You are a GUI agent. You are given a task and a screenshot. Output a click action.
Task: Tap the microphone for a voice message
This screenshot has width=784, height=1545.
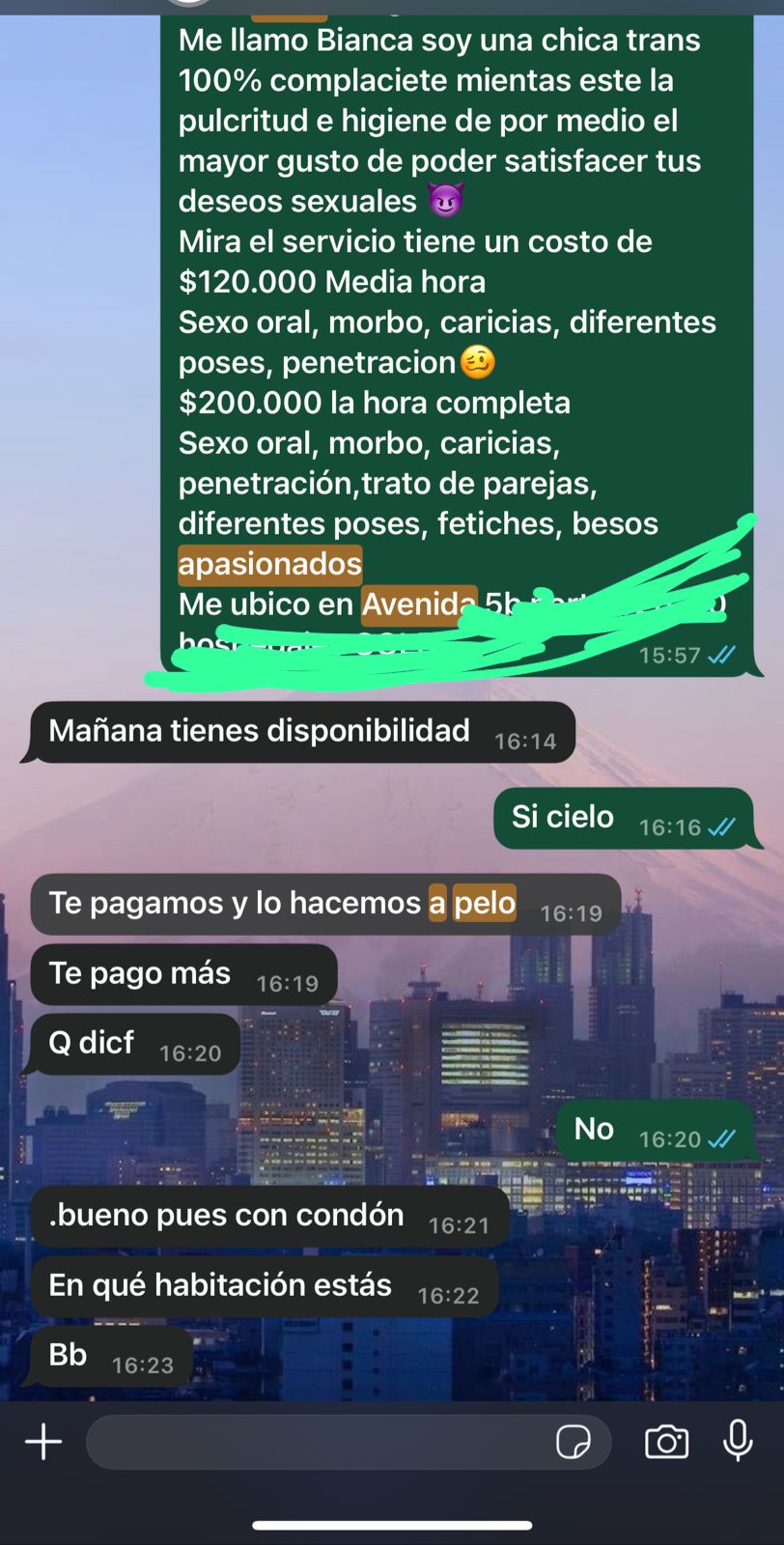pyautogui.click(x=738, y=1441)
